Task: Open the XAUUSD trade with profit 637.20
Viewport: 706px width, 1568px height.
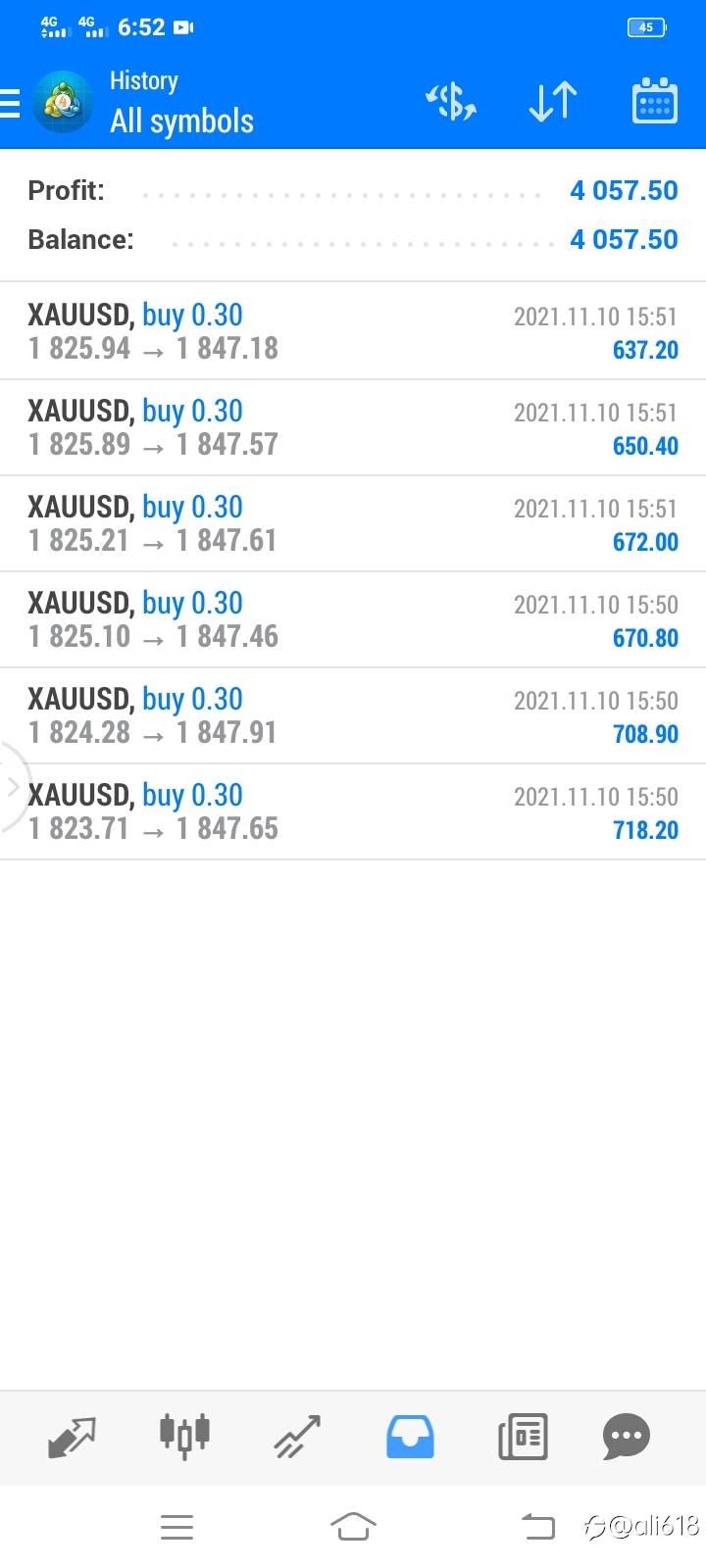Action: (x=353, y=331)
